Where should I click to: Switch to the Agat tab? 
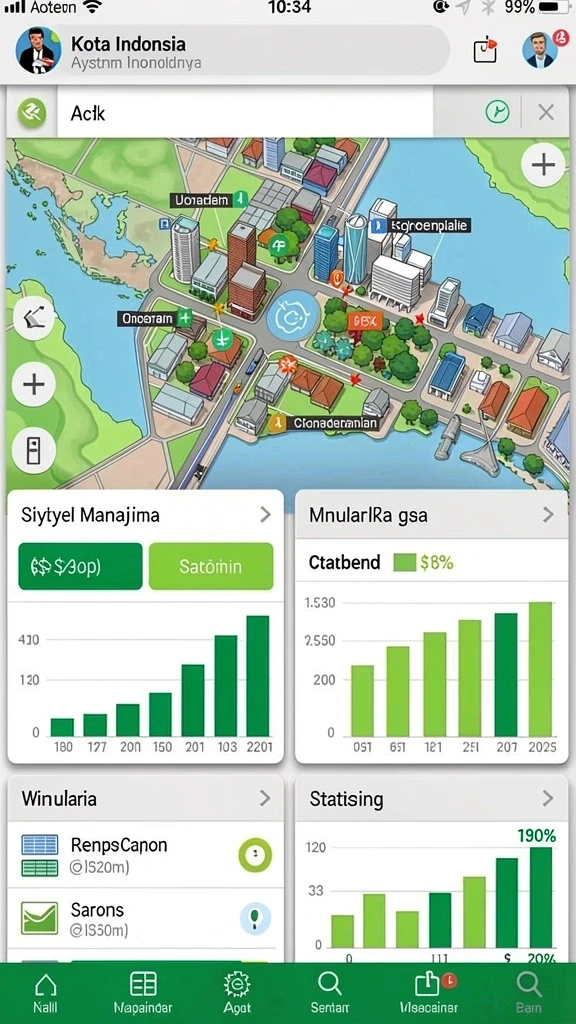click(237, 993)
